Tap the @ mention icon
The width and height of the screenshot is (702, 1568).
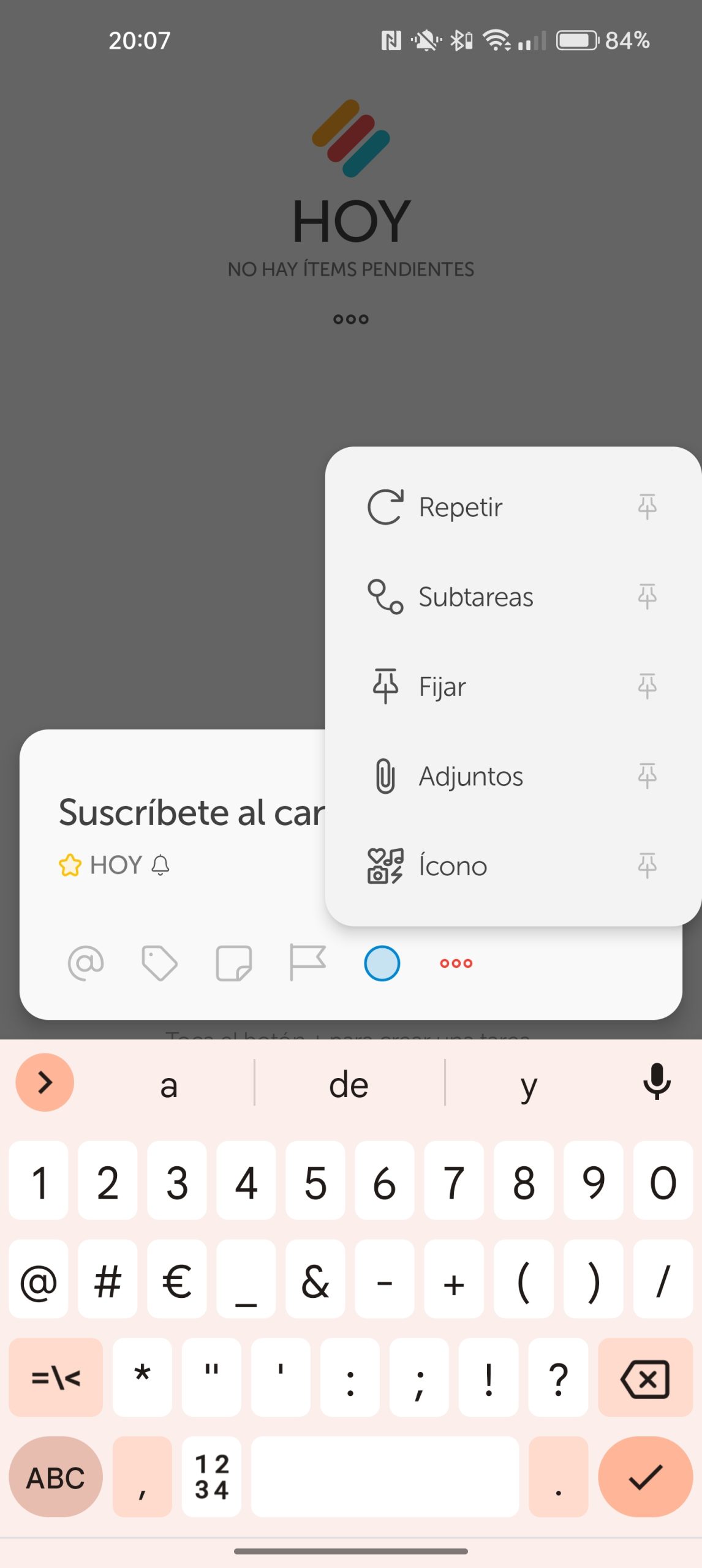pyautogui.click(x=86, y=963)
